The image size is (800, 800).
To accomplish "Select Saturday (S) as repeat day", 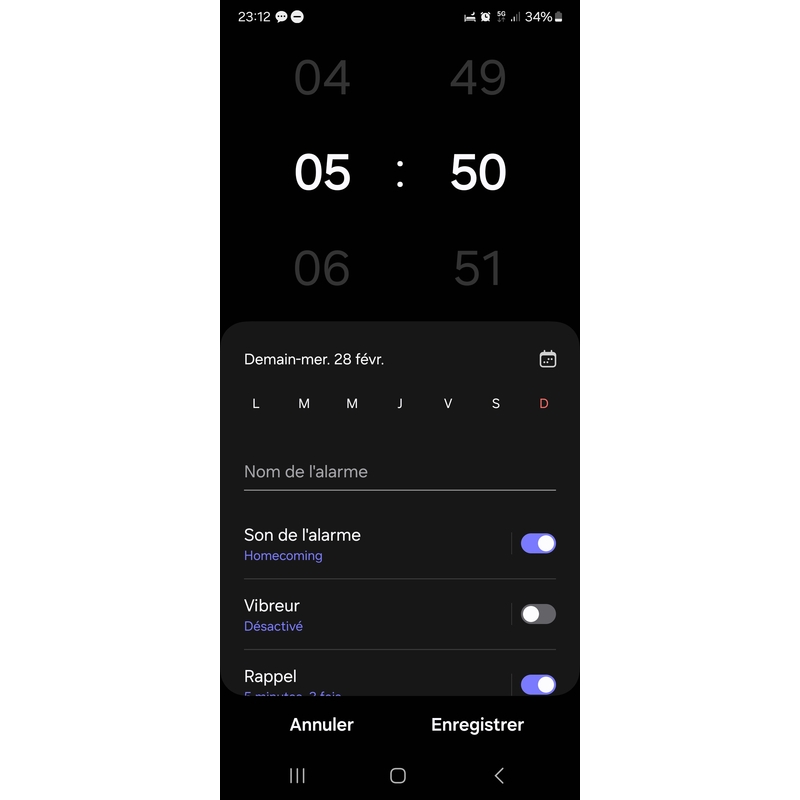I will click(496, 404).
